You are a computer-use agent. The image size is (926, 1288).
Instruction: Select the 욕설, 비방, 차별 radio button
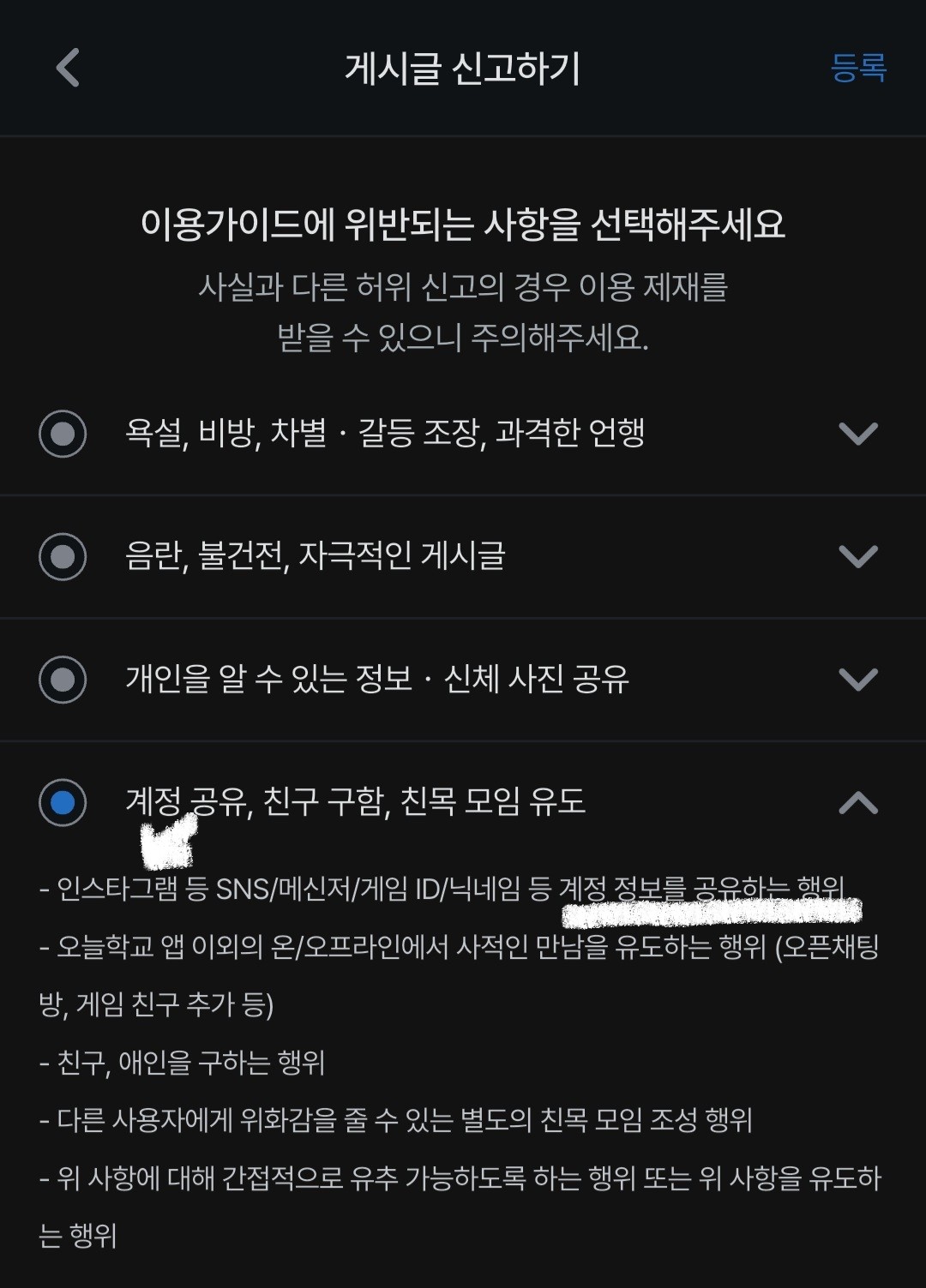click(x=63, y=434)
